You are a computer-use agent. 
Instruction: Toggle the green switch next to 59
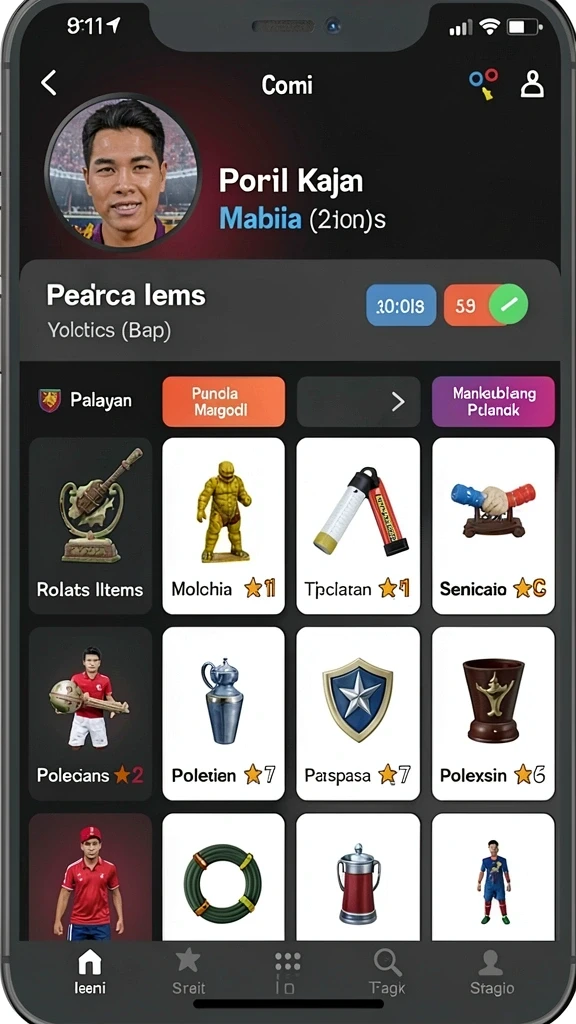[x=509, y=305]
